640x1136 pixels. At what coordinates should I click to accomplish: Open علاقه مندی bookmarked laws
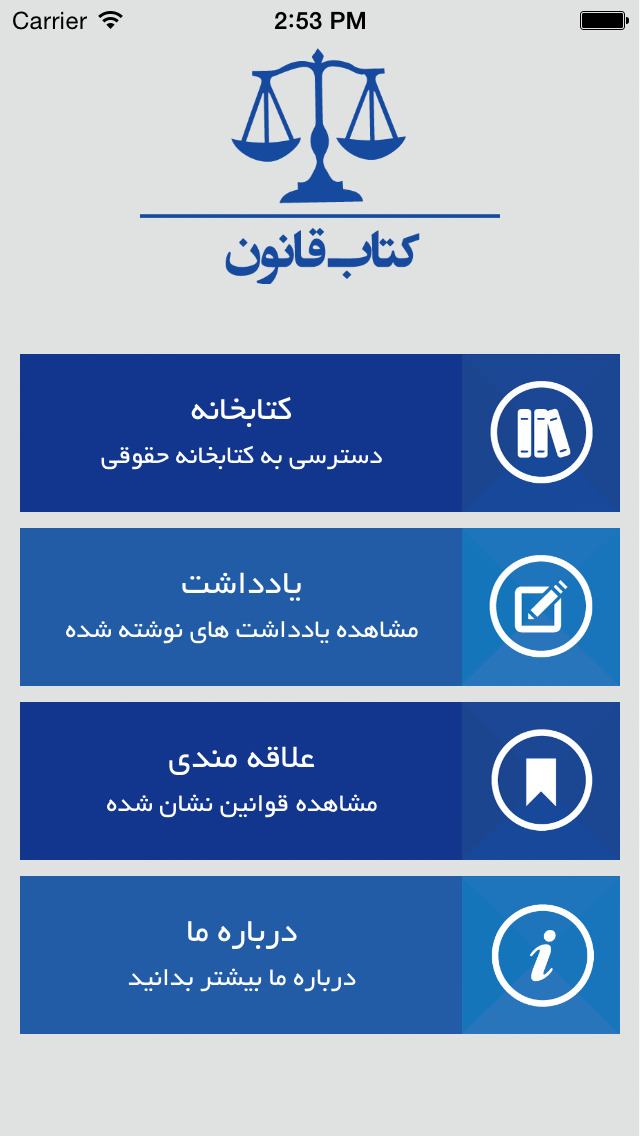tap(320, 780)
